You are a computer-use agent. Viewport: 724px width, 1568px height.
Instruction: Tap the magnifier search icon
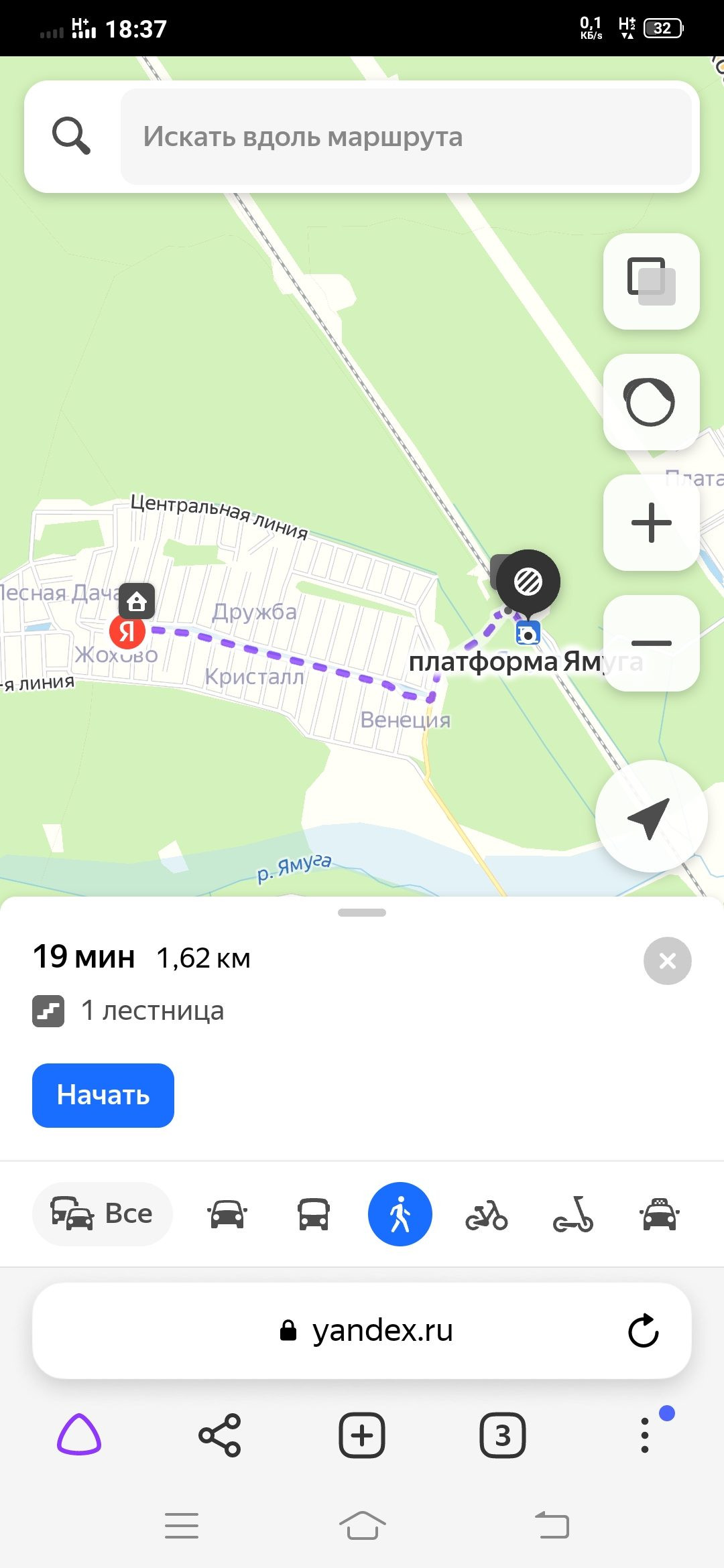[72, 136]
